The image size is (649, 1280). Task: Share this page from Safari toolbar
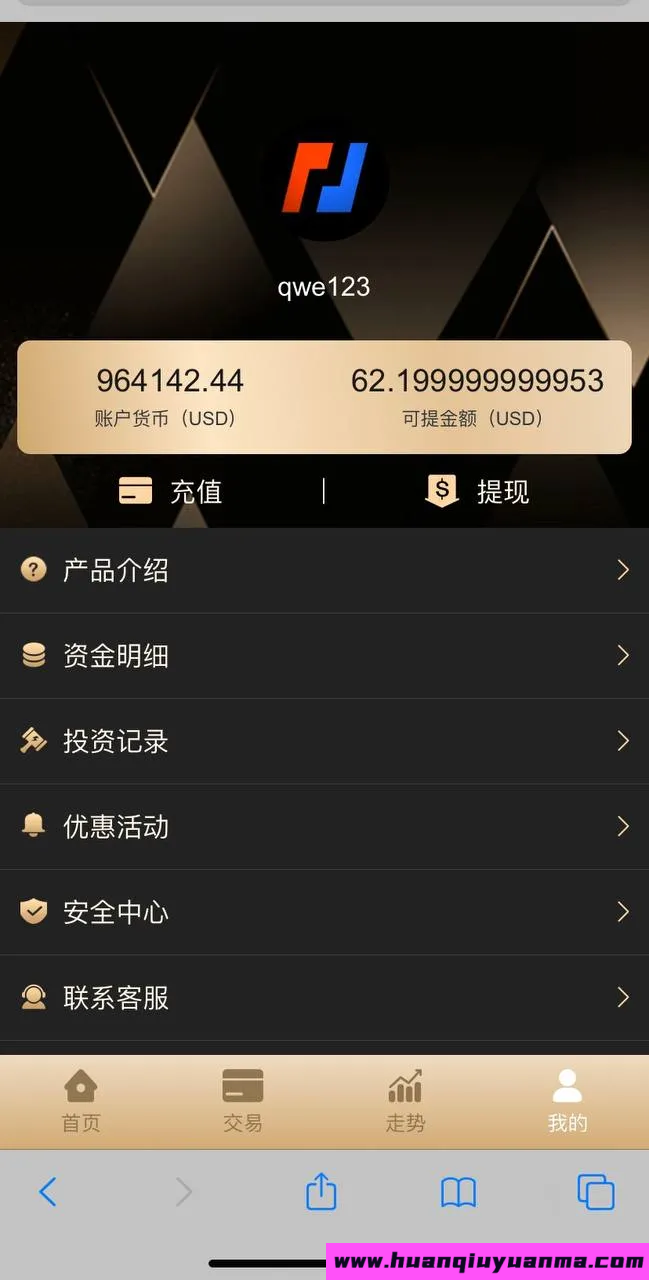click(x=321, y=1191)
